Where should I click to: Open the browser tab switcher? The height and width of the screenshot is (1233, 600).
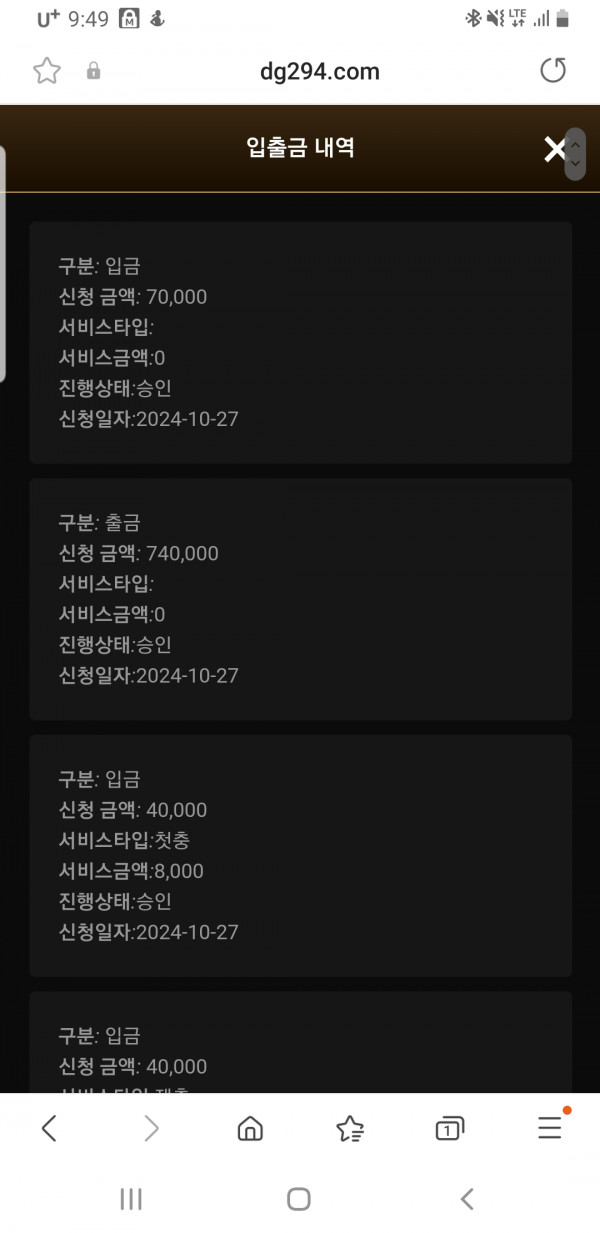[x=450, y=1129]
